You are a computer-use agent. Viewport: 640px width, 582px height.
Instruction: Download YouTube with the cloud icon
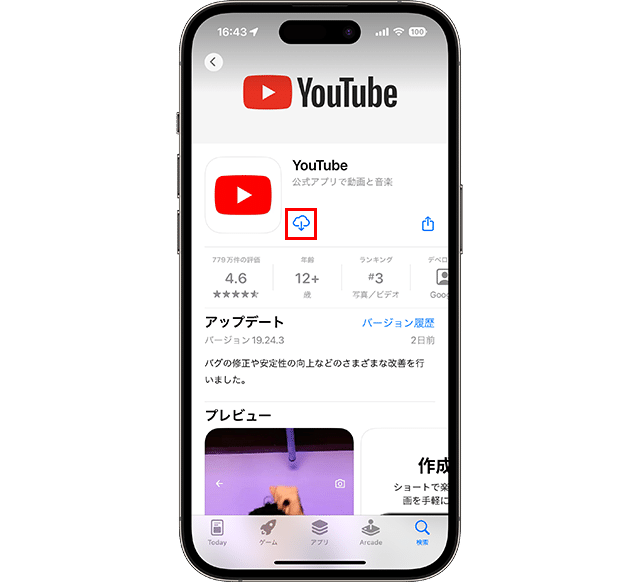coord(301,224)
